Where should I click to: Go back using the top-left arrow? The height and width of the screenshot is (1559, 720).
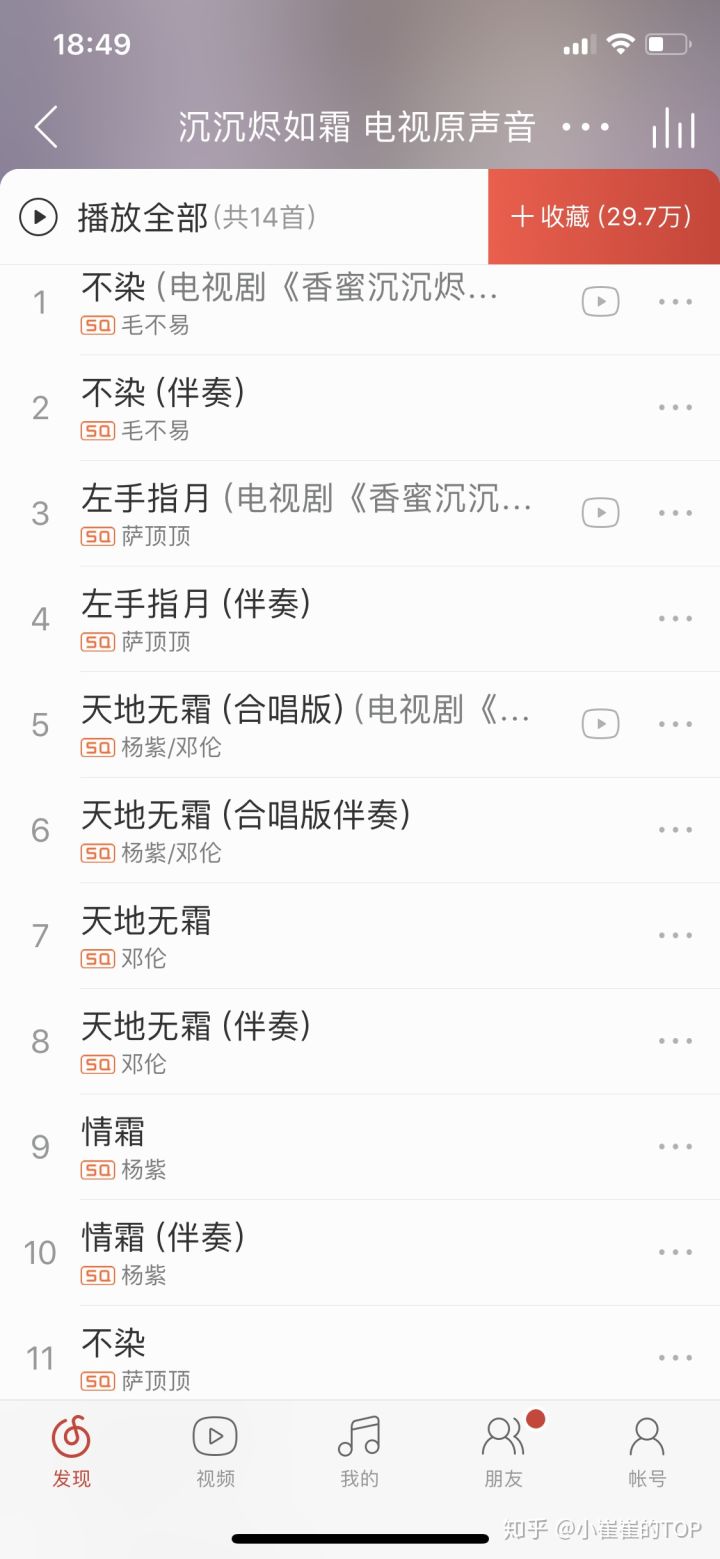pos(46,127)
